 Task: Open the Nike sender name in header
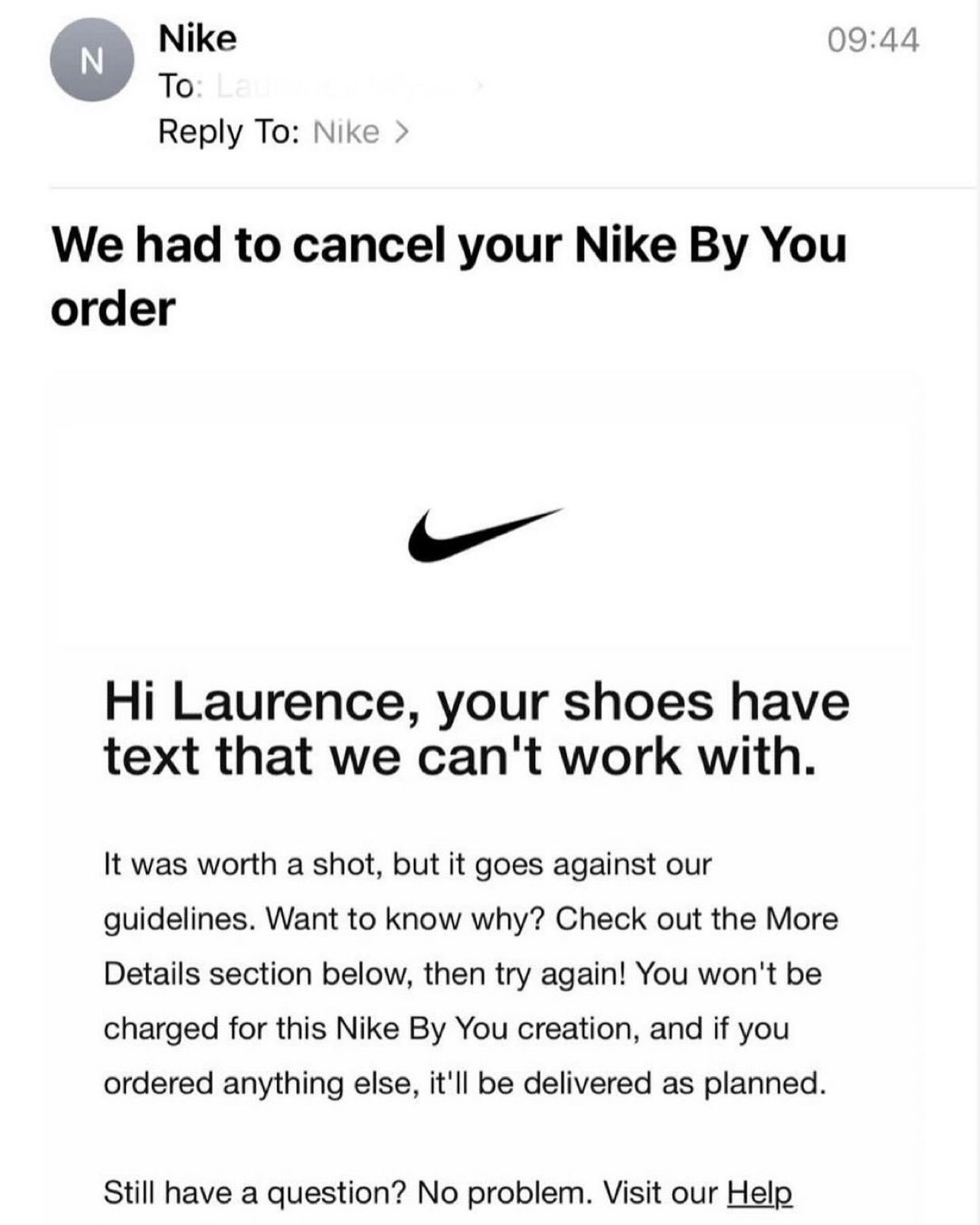tap(197, 39)
